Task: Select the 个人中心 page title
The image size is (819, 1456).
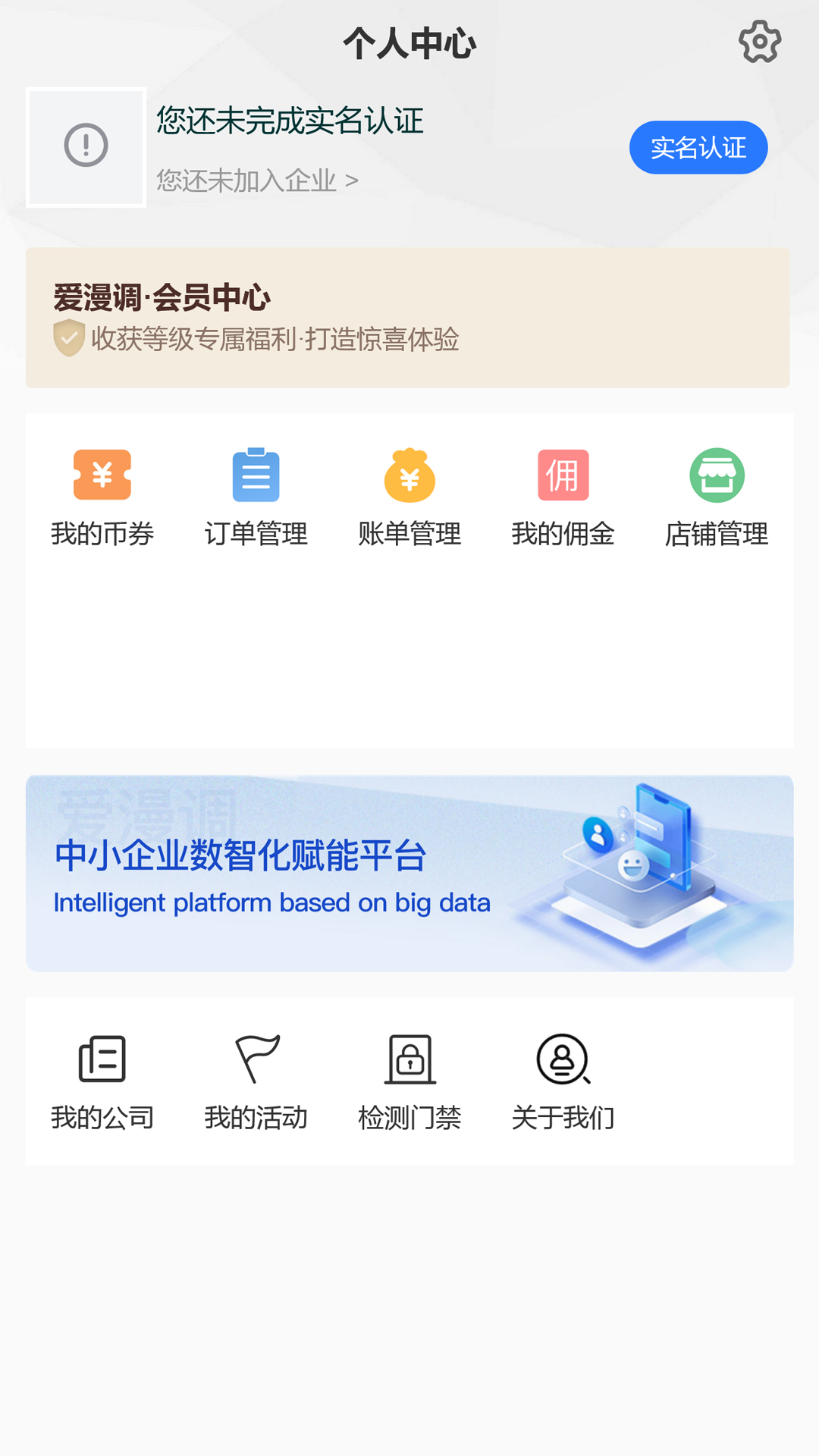Action: point(409,43)
